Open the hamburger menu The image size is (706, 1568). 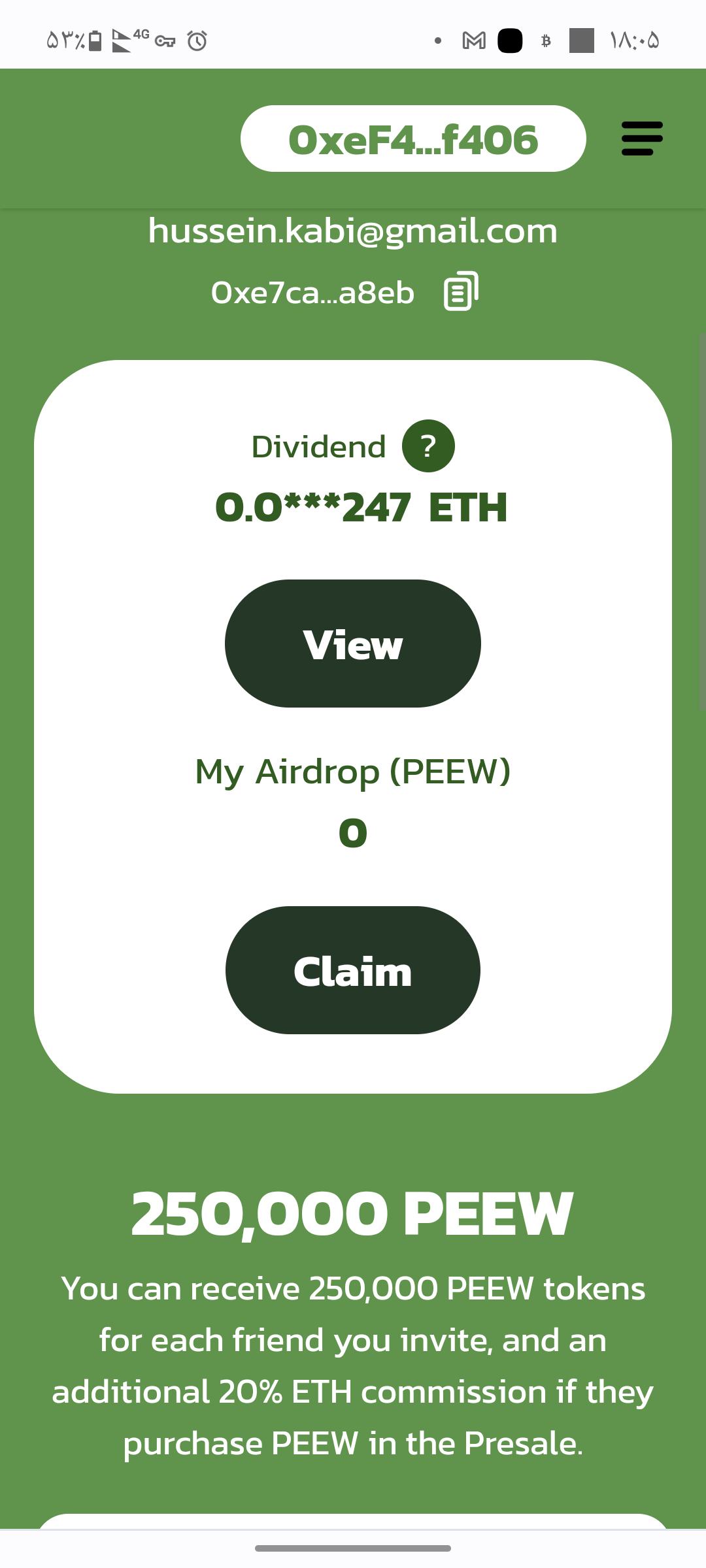pos(642,139)
